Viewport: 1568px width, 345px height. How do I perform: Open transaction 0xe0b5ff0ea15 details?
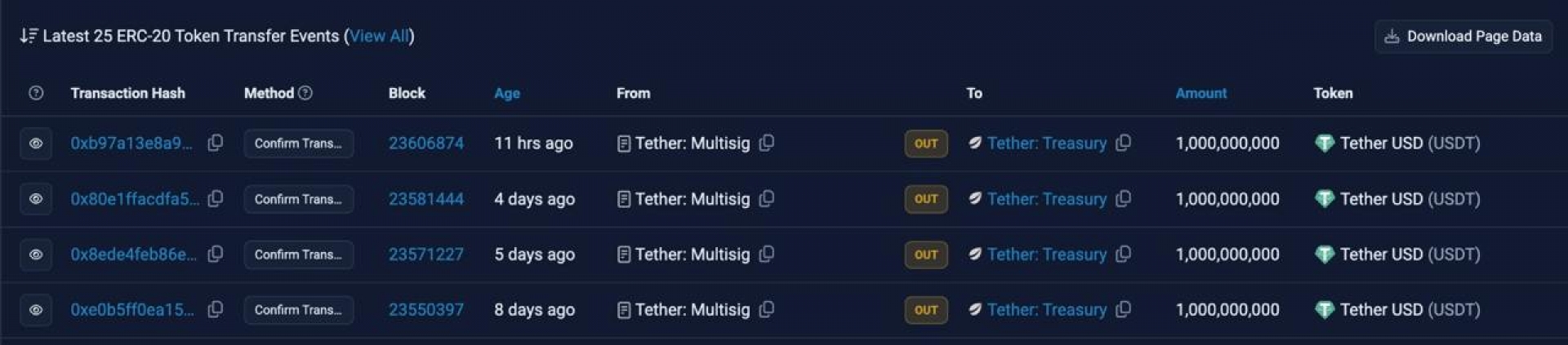click(131, 310)
